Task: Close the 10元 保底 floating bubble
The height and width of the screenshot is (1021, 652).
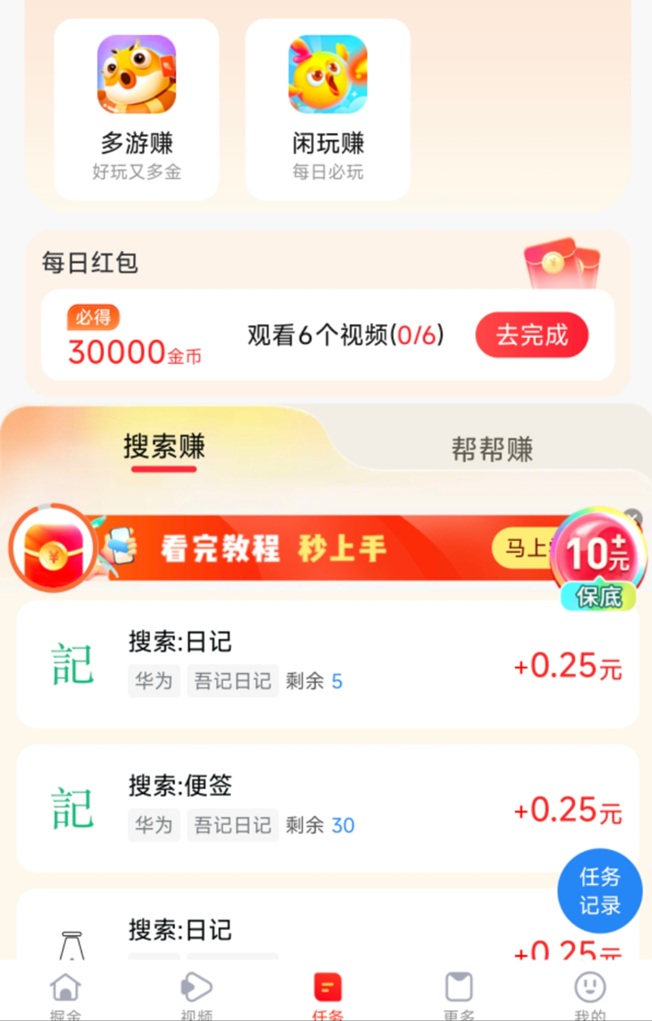Action: (x=632, y=518)
